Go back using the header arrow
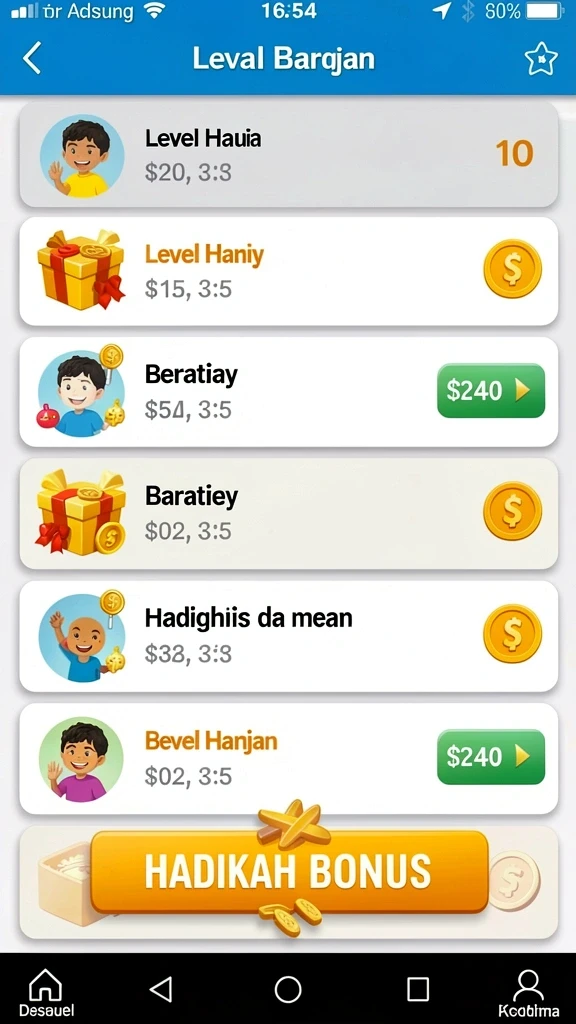 [31, 59]
